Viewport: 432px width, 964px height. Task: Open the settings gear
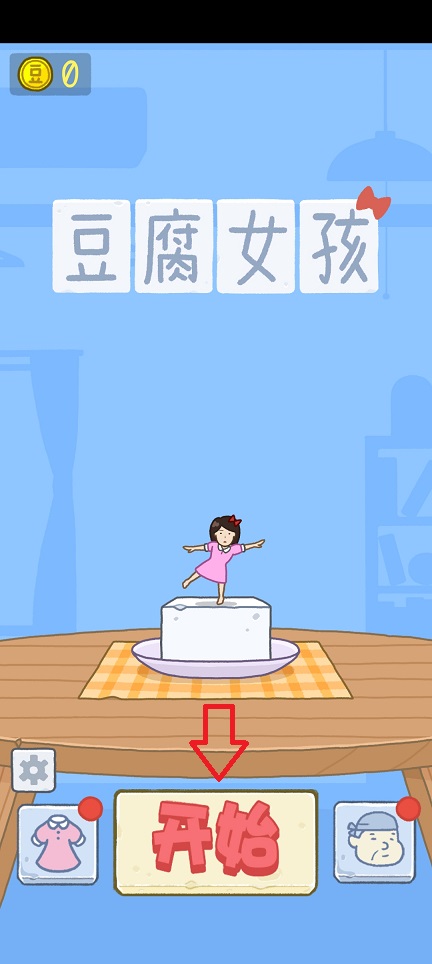pyautogui.click(x=33, y=770)
